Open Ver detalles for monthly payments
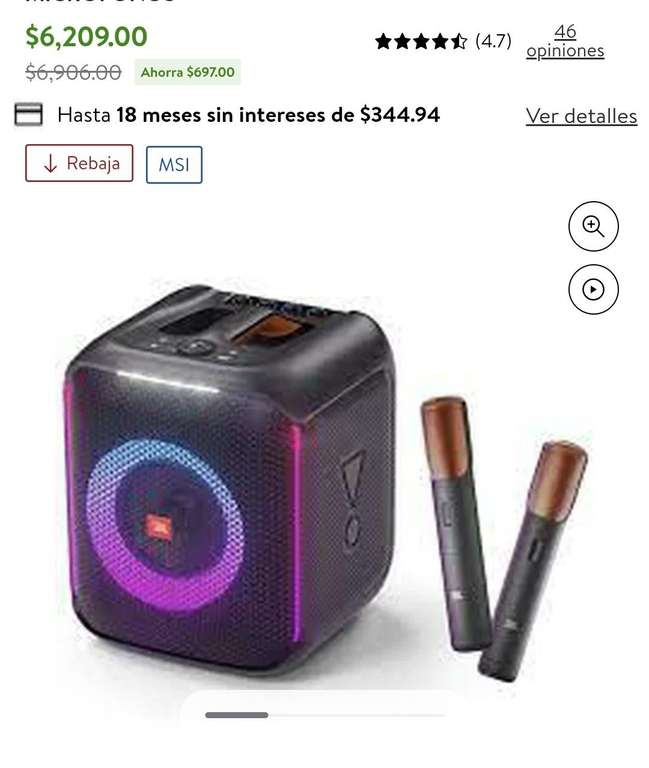This screenshot has width=649, height=768. (x=581, y=116)
